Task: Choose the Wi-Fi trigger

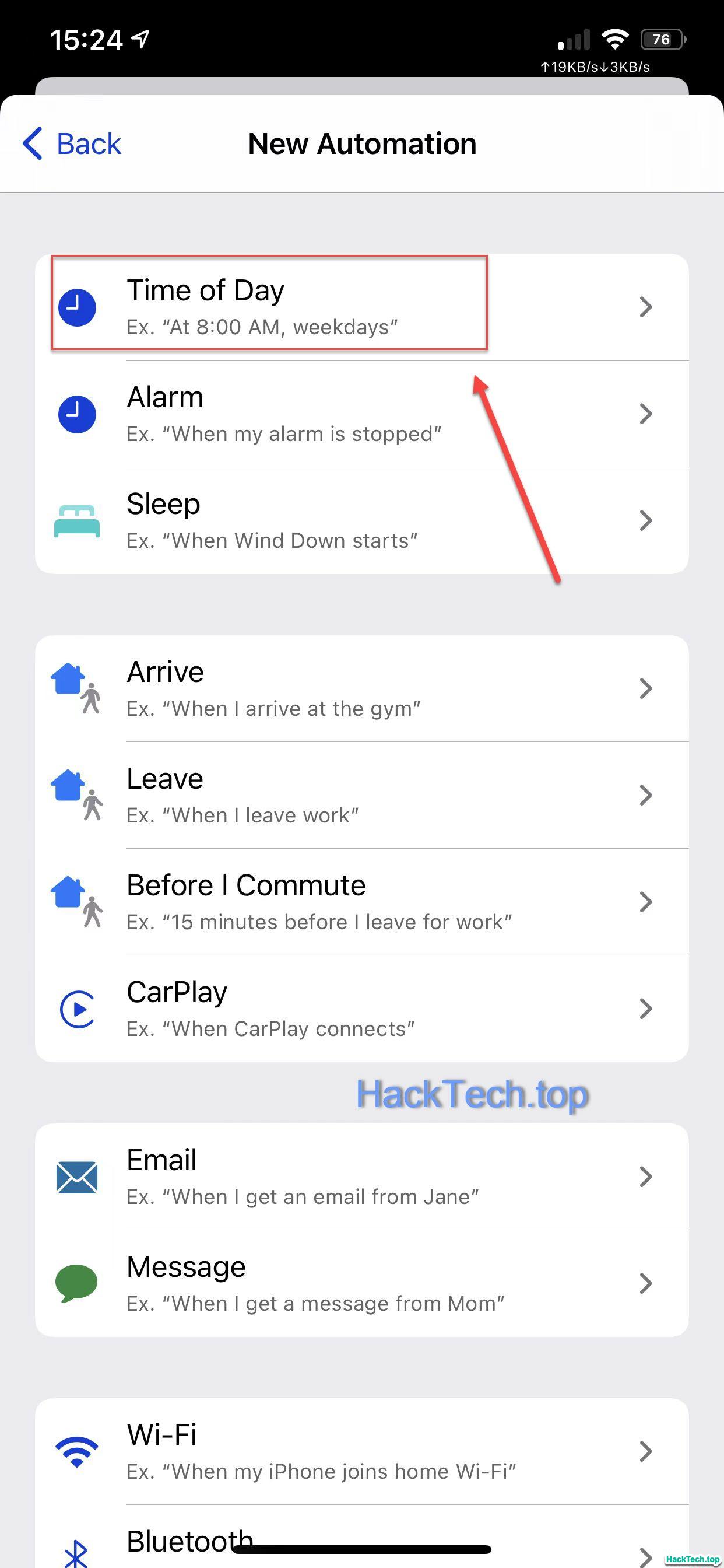Action: pos(361,1452)
